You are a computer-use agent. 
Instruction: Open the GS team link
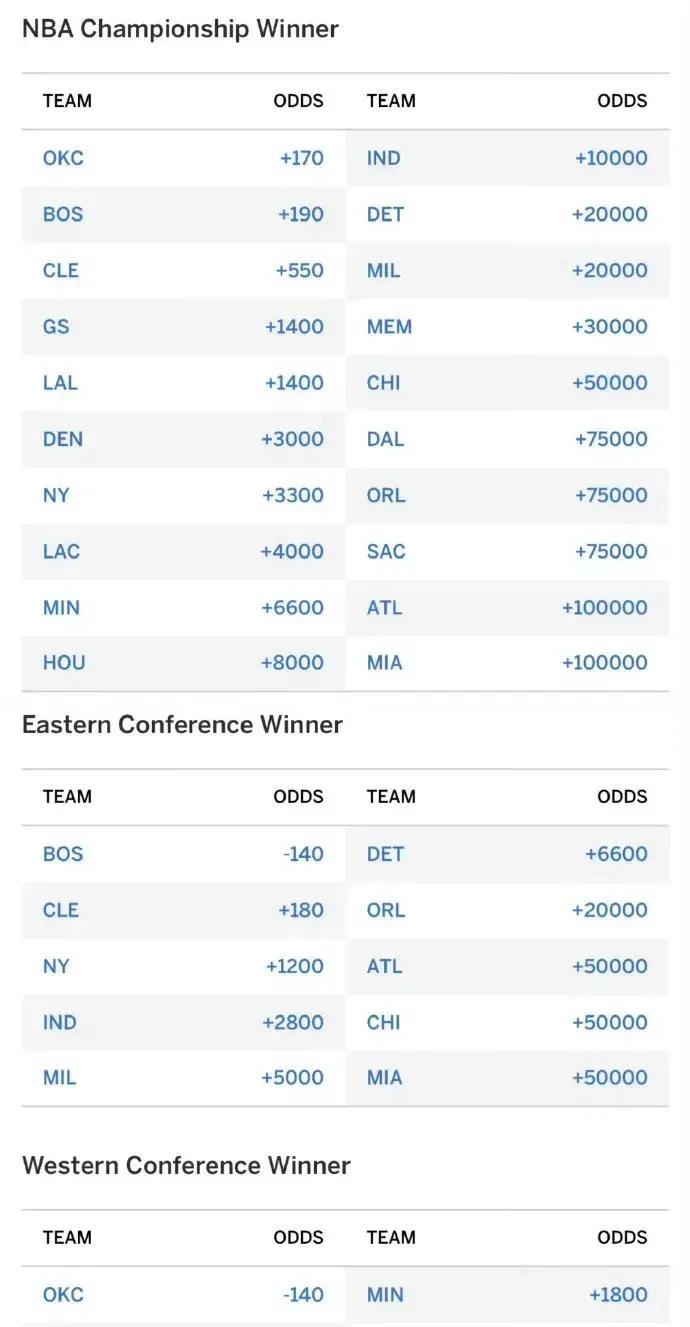click(x=56, y=326)
